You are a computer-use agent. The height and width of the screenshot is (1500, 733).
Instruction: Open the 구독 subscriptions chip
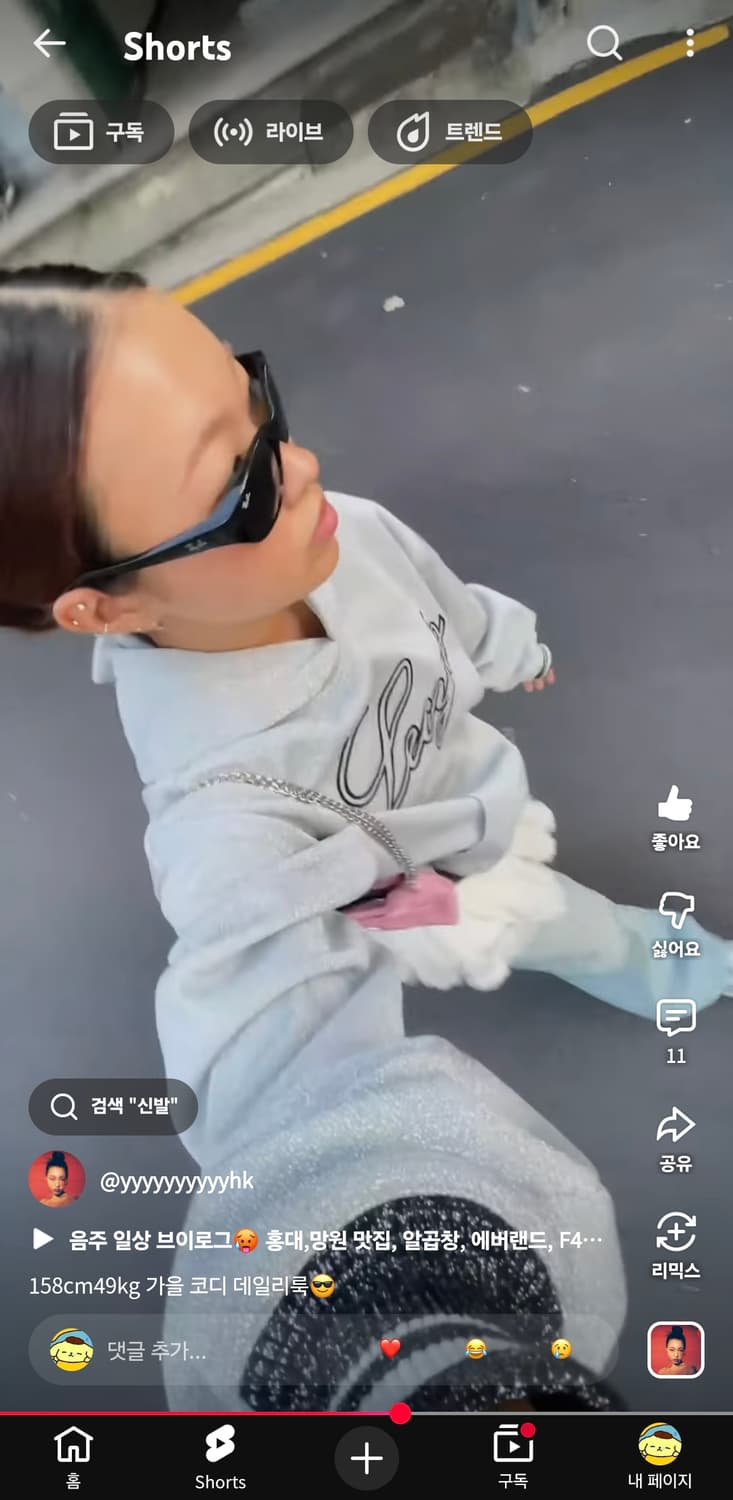pos(100,131)
